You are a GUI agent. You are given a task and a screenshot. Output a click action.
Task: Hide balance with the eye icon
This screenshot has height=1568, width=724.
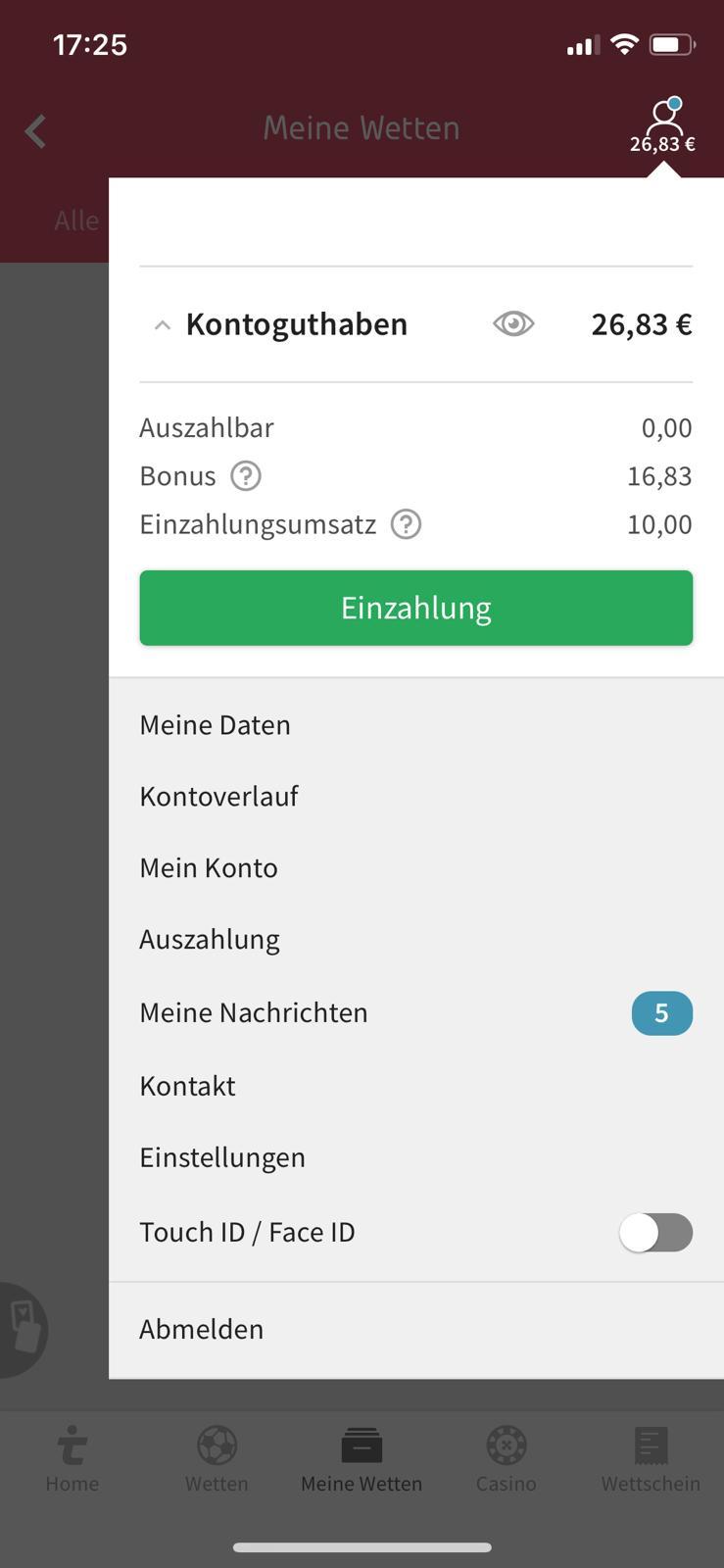point(513,324)
